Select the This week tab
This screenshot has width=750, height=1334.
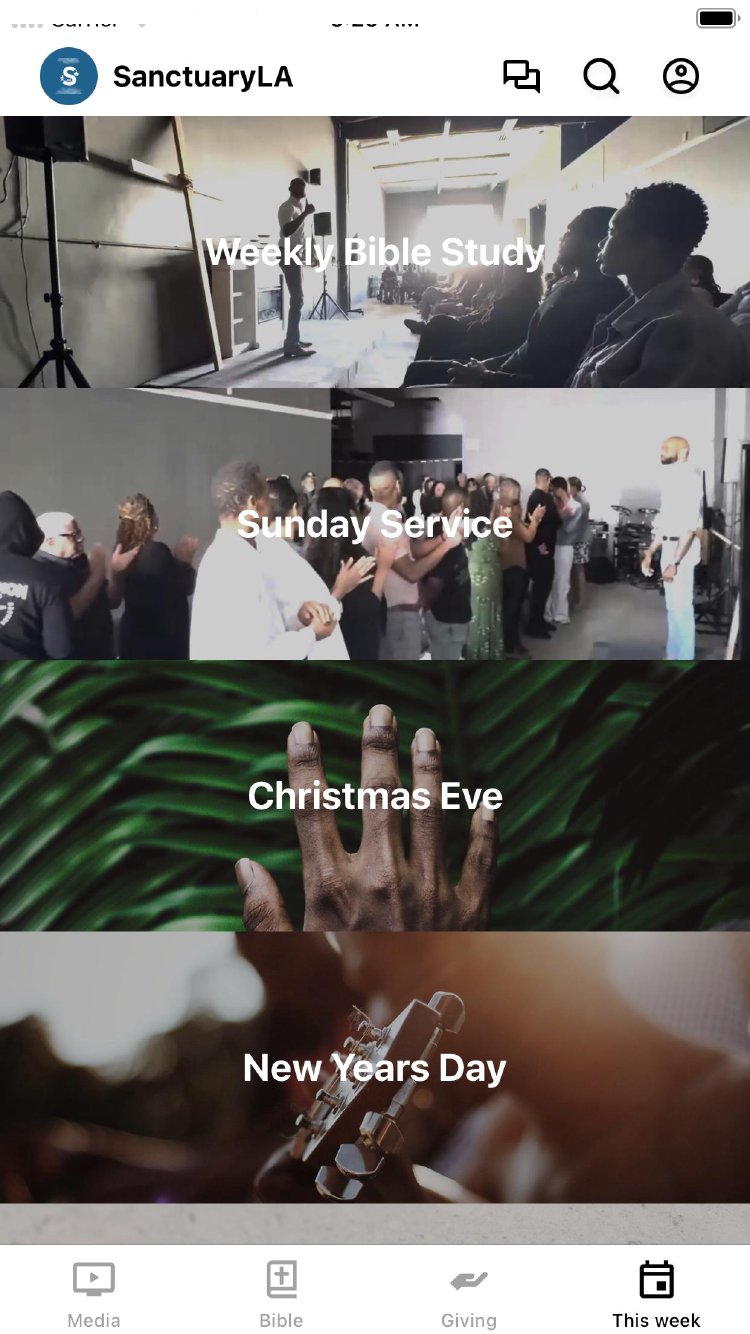656,1293
